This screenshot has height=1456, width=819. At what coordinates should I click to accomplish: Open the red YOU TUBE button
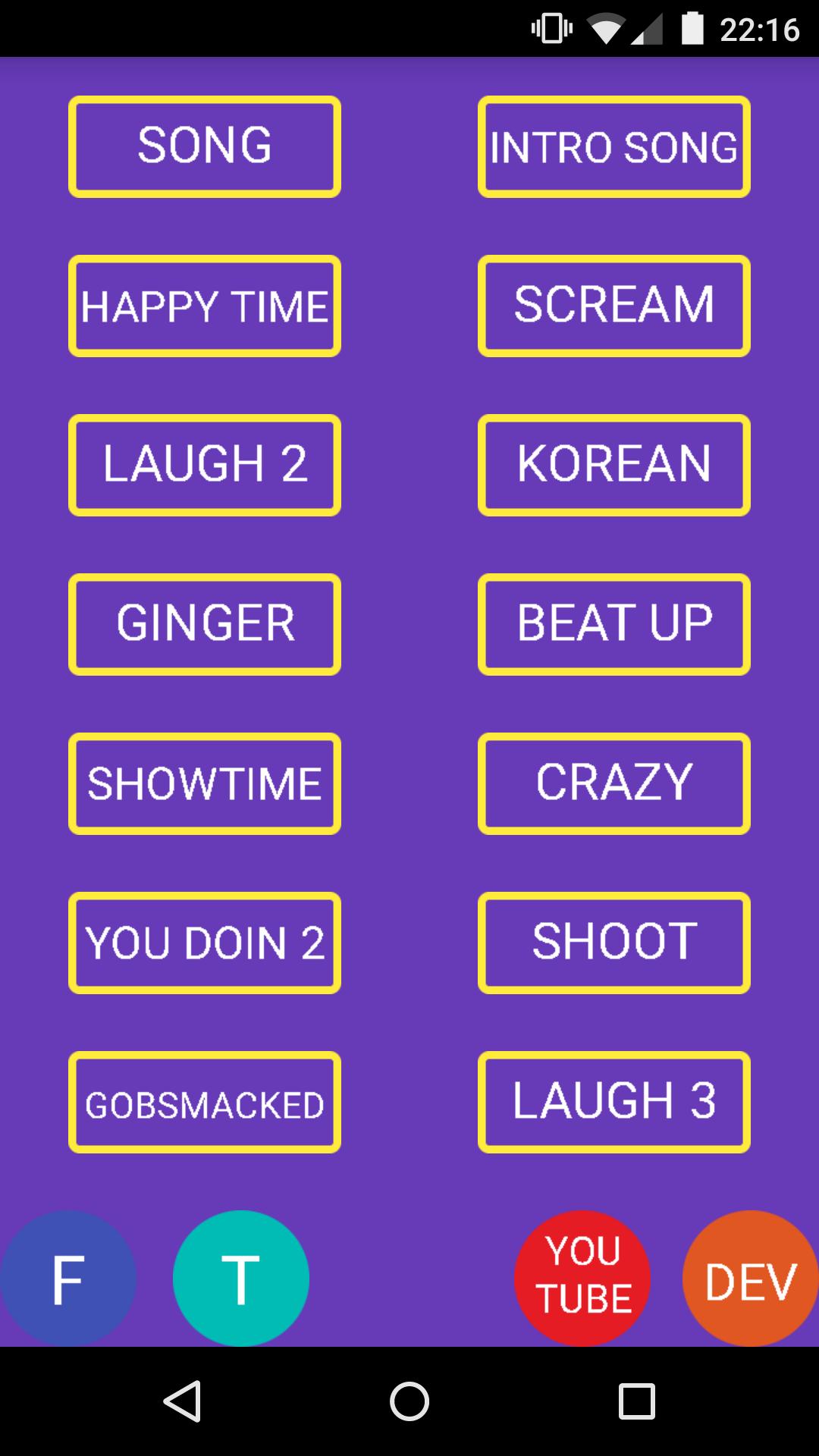[582, 1279]
